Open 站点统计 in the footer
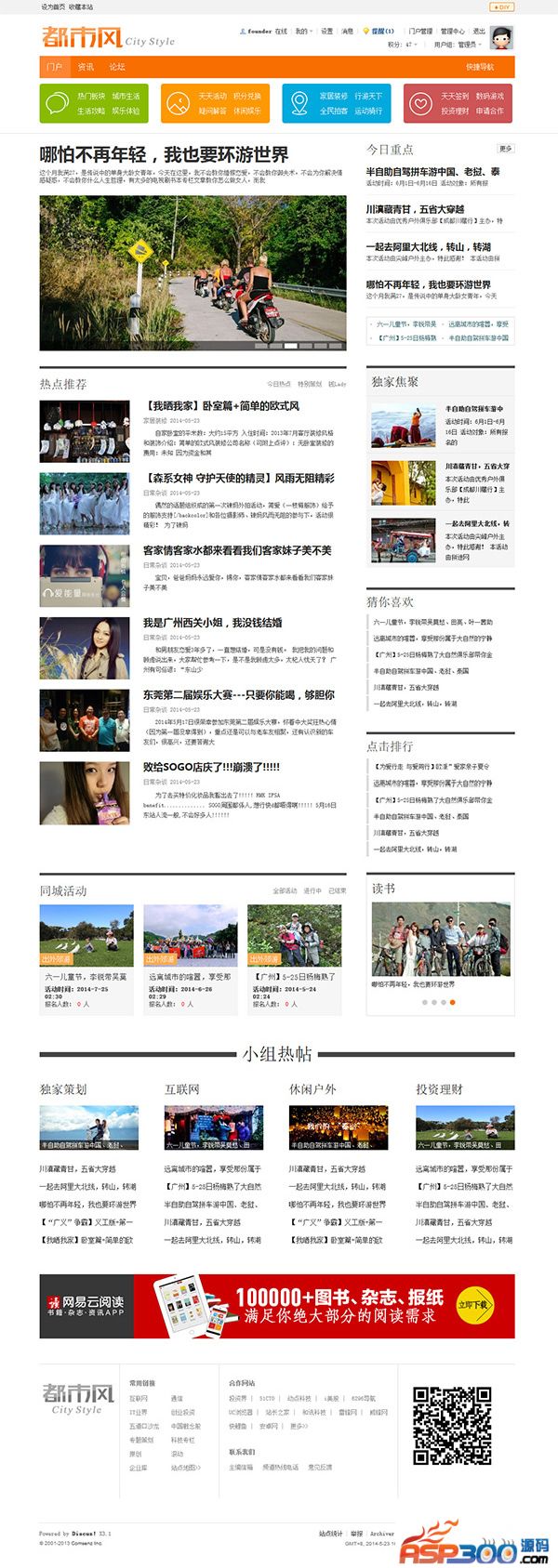 coord(331,1534)
